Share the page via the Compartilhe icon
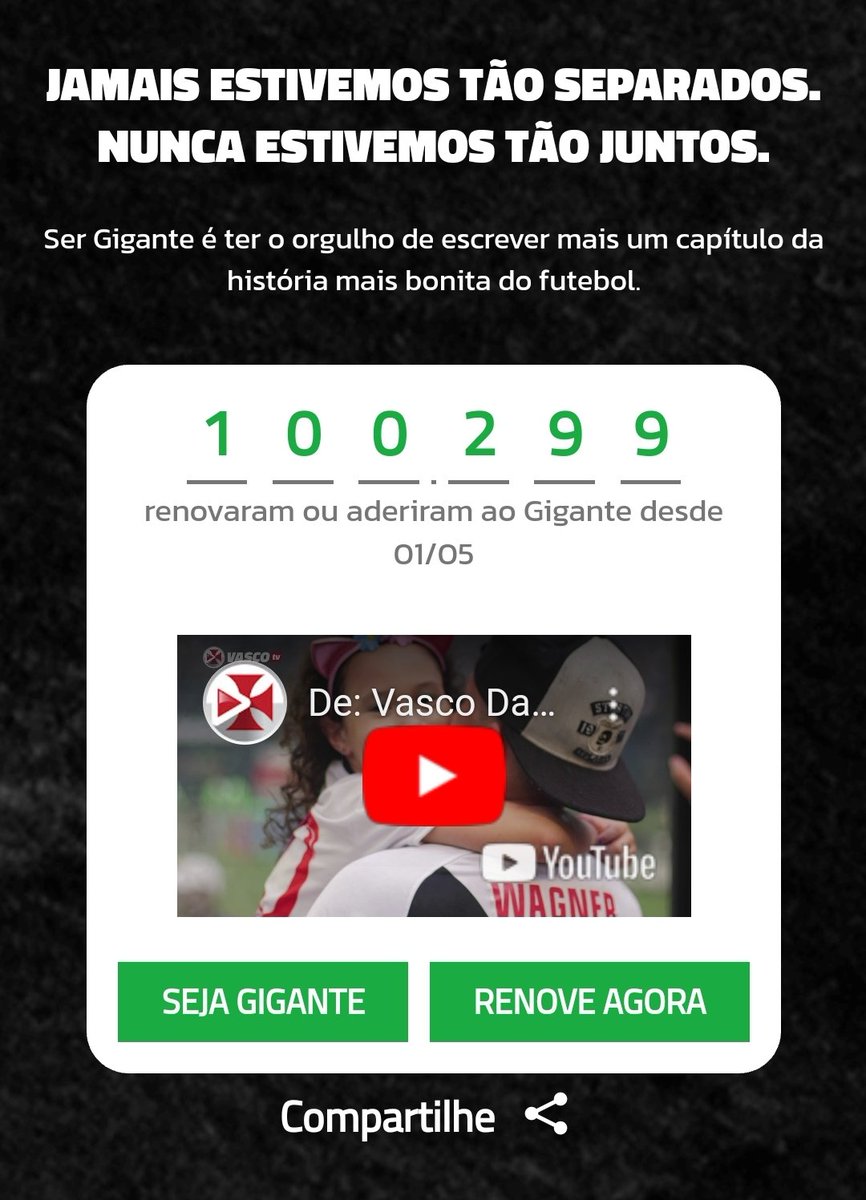866x1200 pixels. pos(546,1115)
